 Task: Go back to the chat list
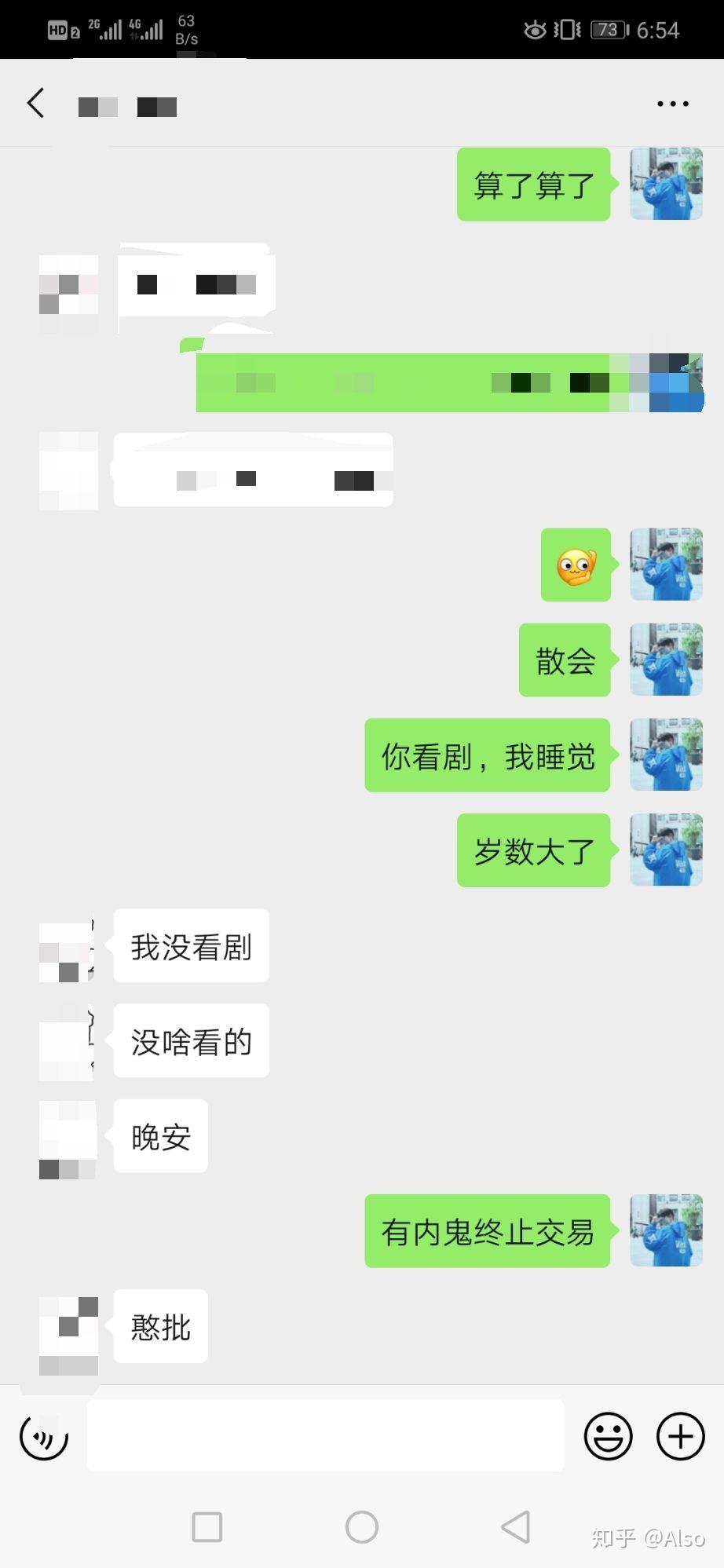[x=35, y=104]
